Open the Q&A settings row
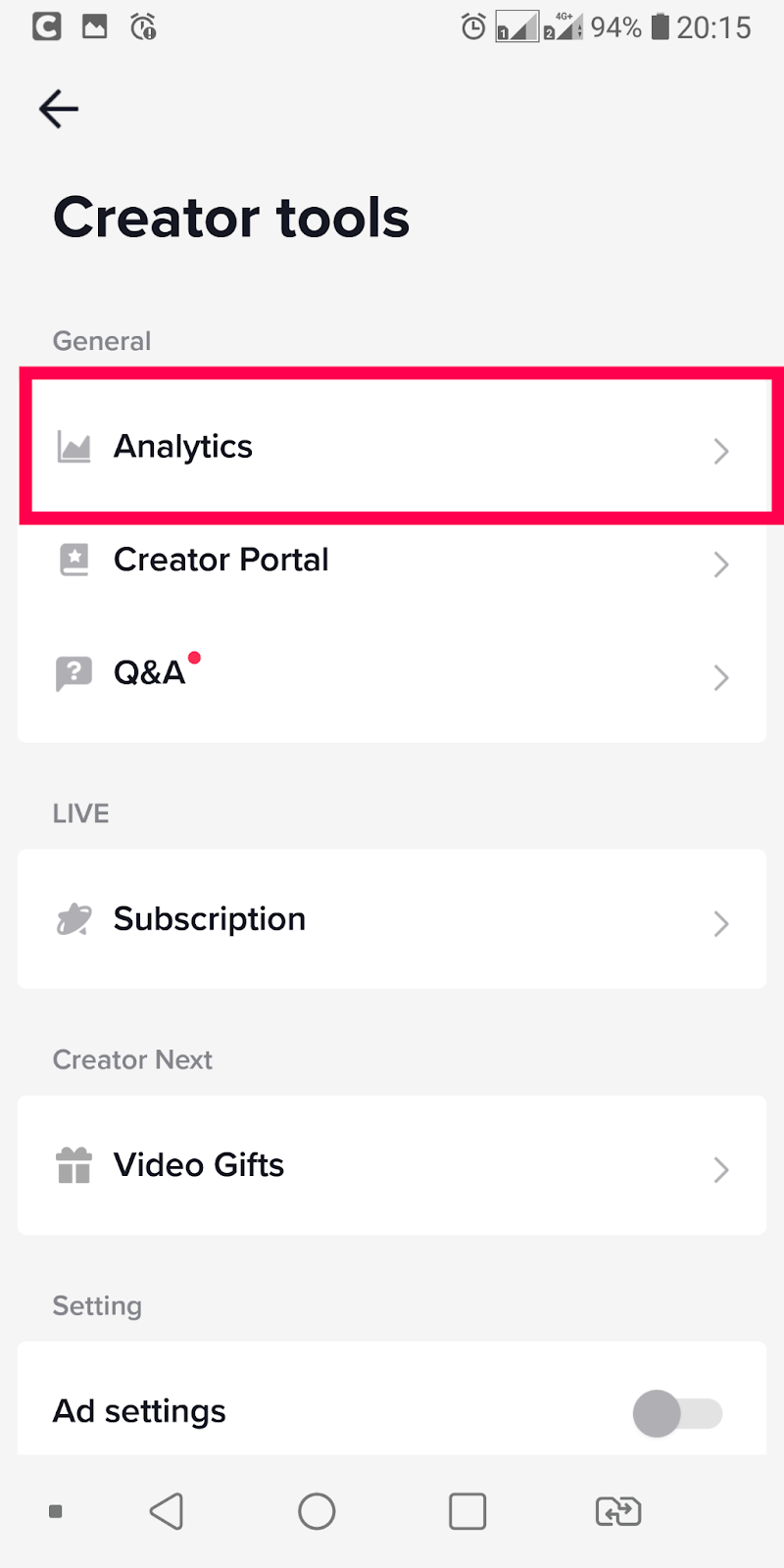The width and height of the screenshot is (784, 1568). pyautogui.click(x=392, y=674)
